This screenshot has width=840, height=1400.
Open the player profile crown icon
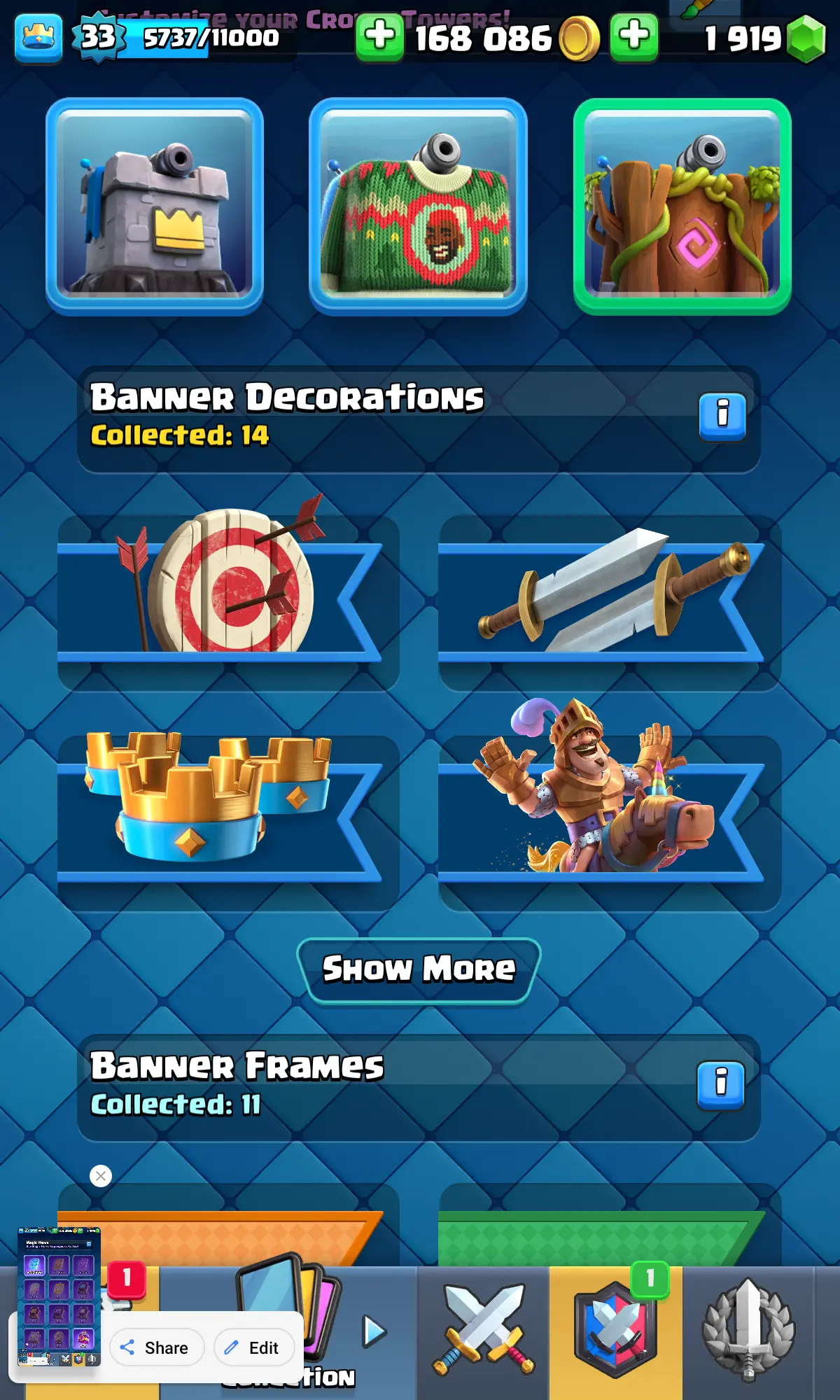[x=38, y=39]
